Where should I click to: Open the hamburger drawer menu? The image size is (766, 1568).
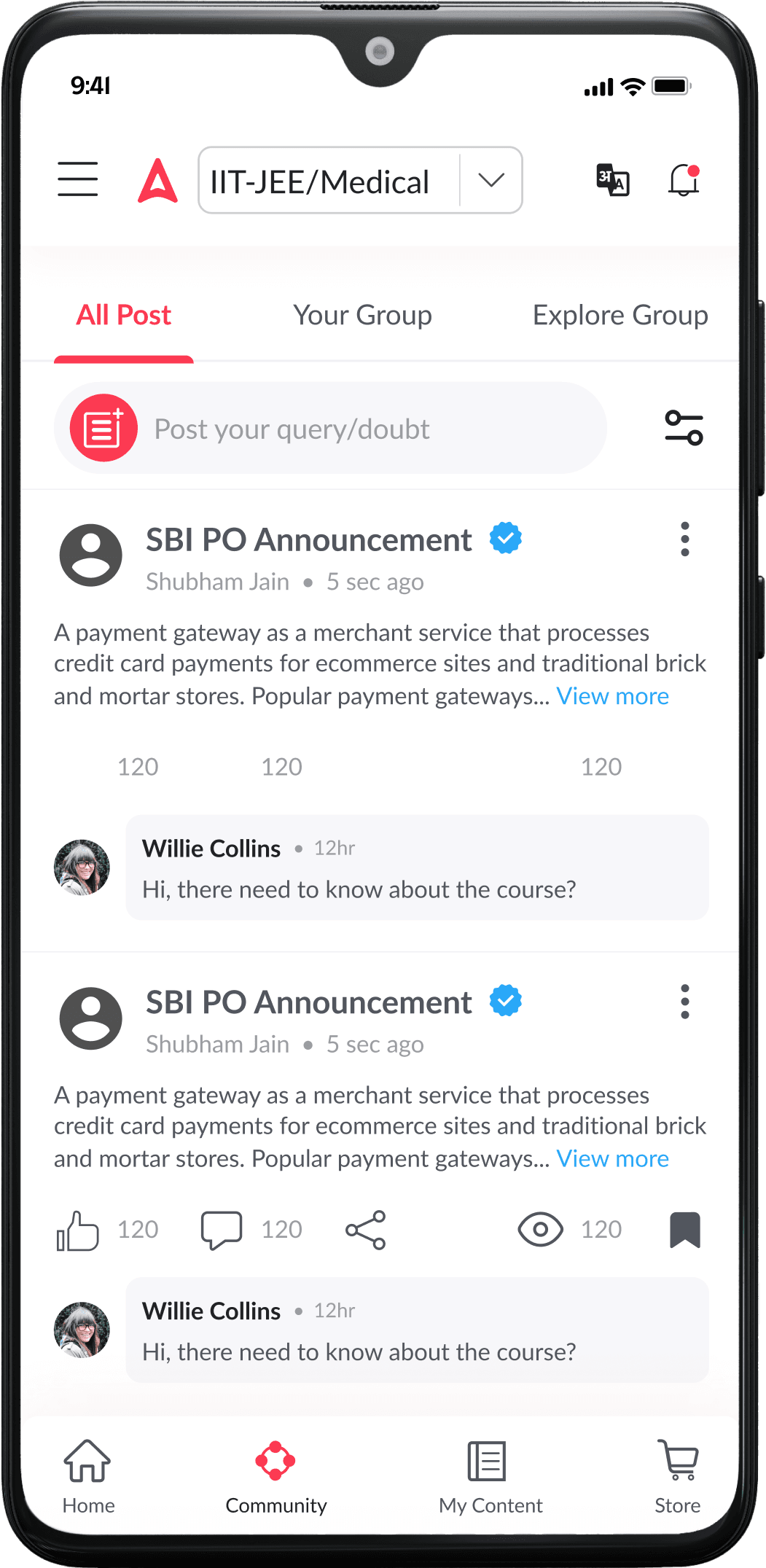pyautogui.click(x=78, y=179)
